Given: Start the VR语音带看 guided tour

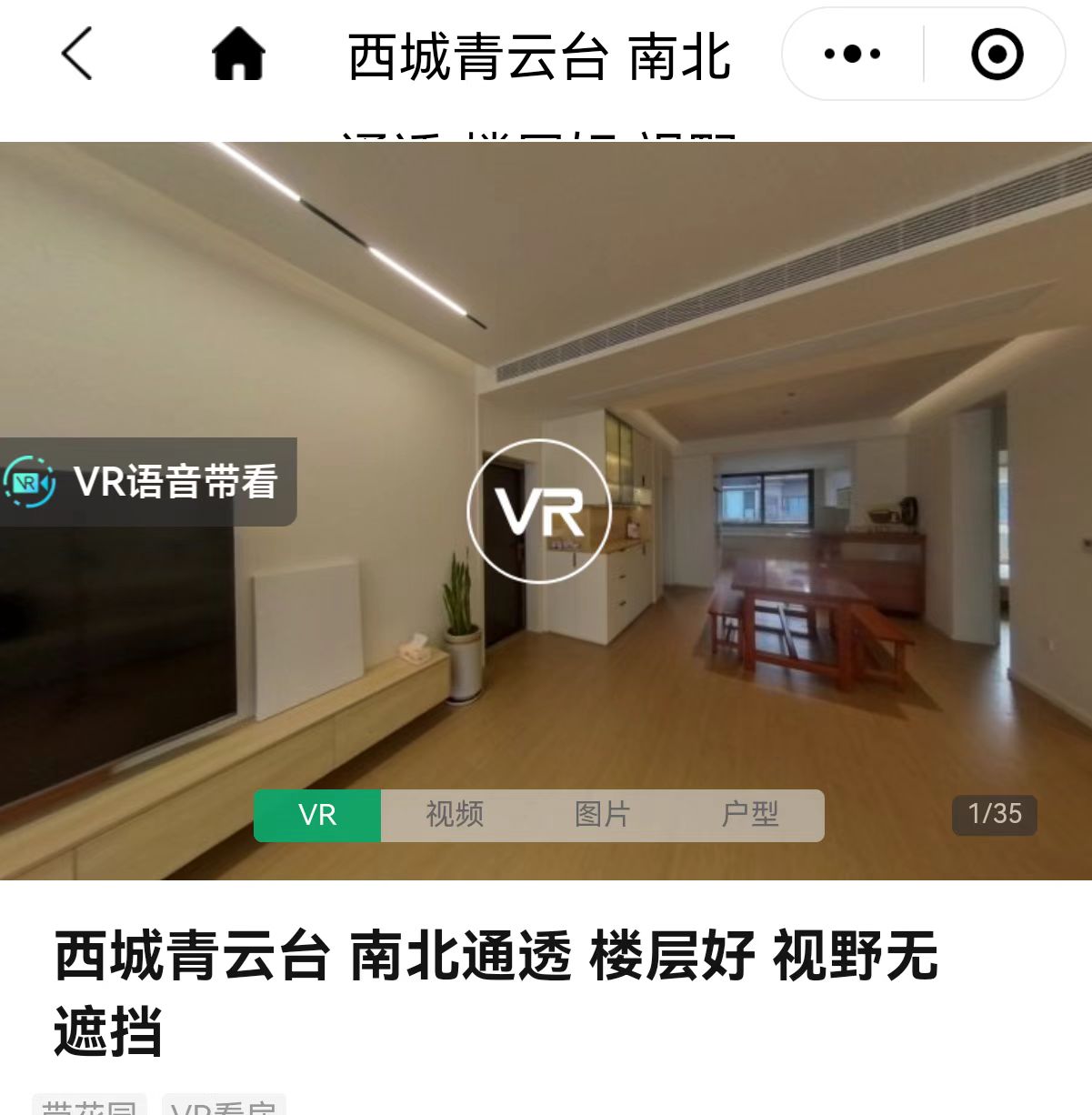Looking at the screenshot, I should (145, 482).
